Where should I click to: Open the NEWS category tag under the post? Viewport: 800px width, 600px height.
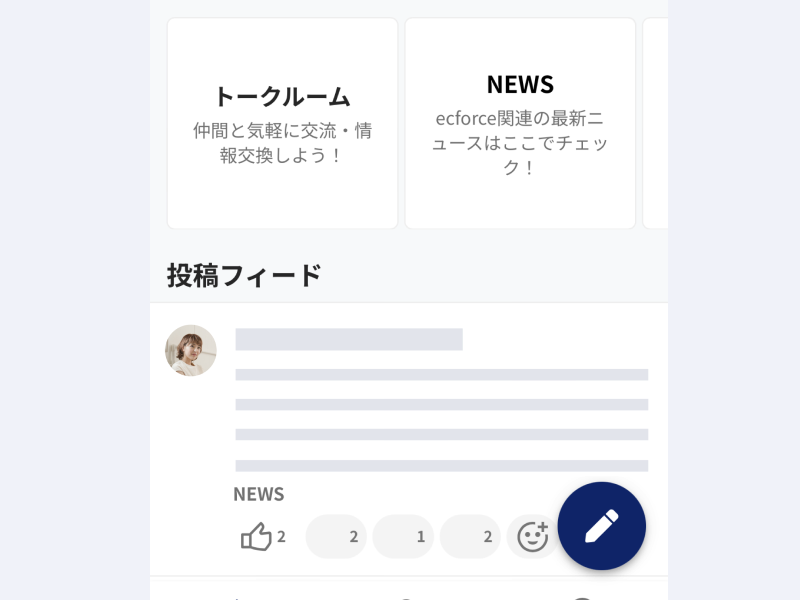[x=259, y=494]
